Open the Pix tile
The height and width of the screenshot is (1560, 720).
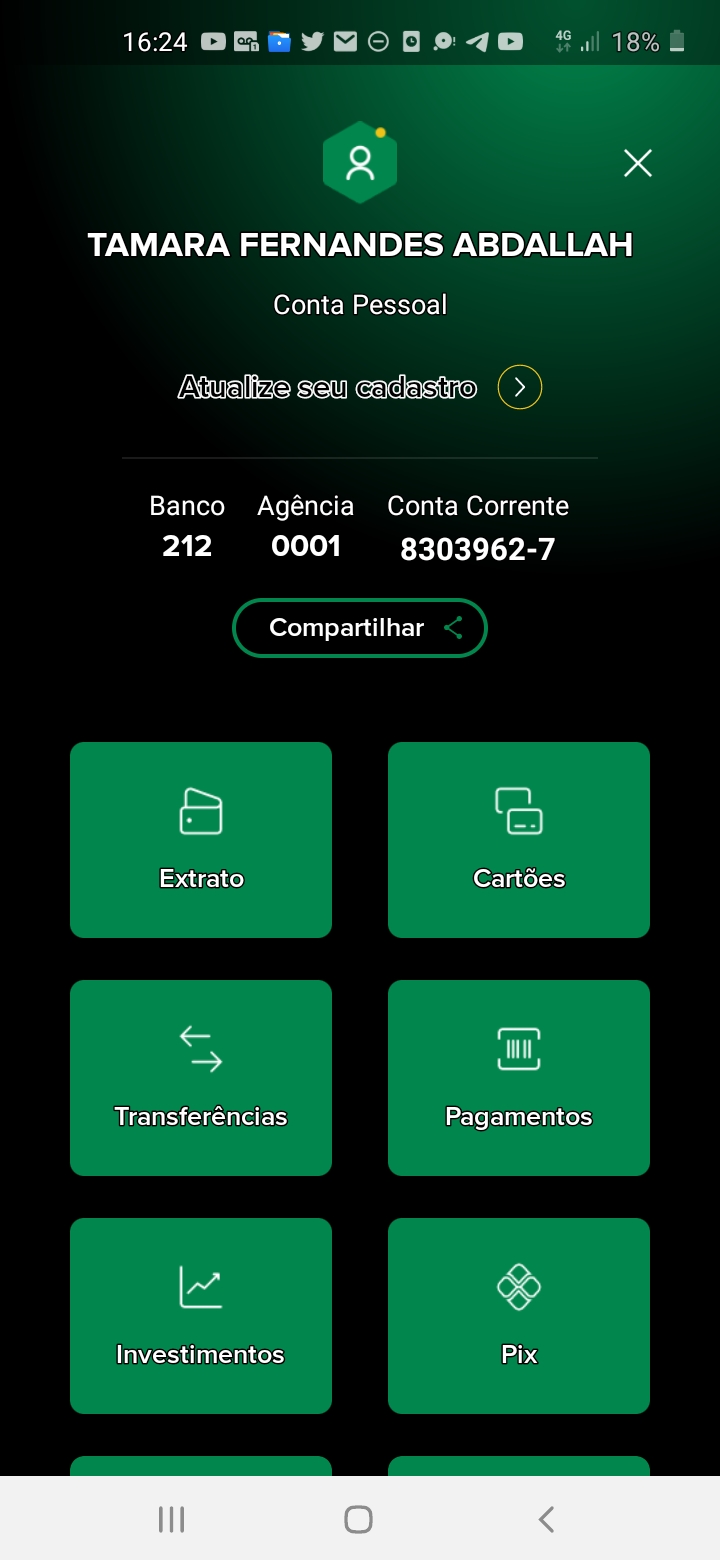click(519, 1316)
